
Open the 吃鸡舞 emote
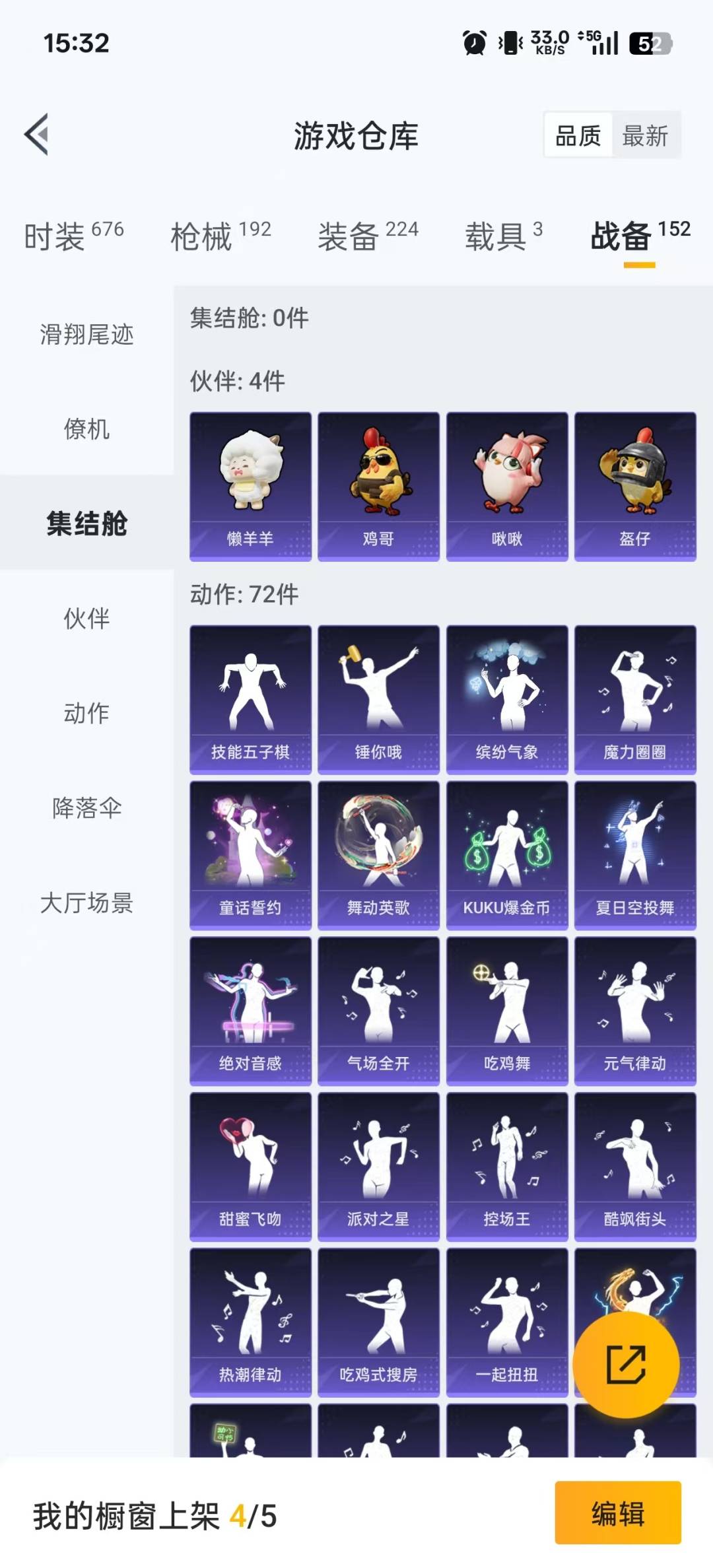tap(506, 1010)
